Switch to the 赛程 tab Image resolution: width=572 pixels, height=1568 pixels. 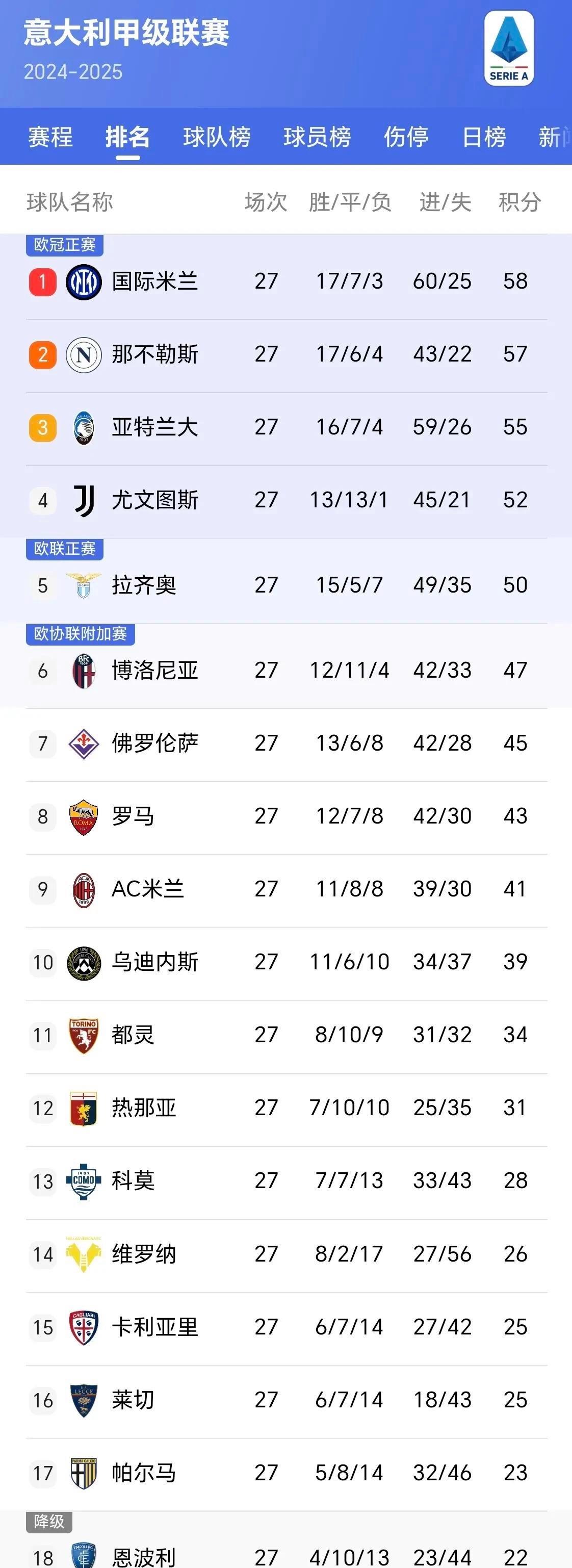coord(50,137)
